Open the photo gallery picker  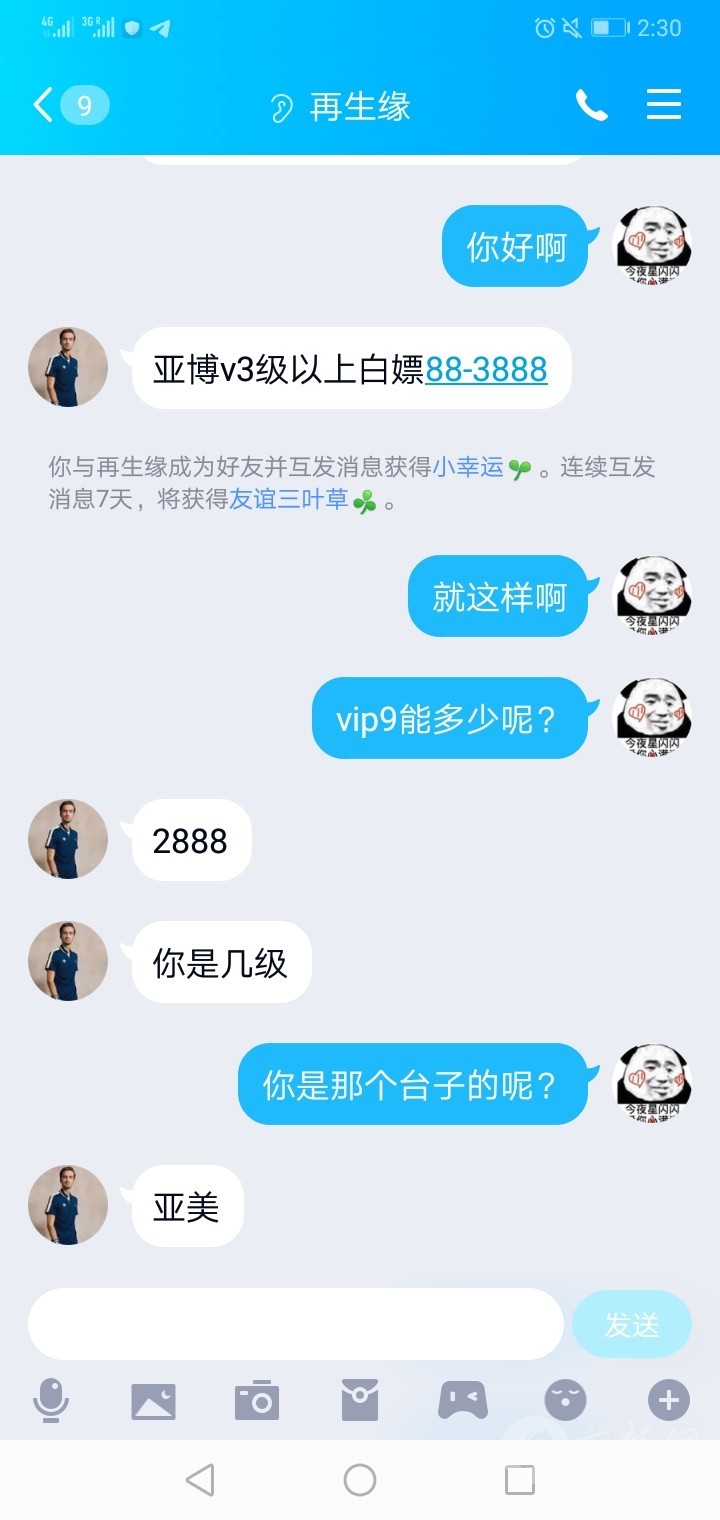(153, 1401)
